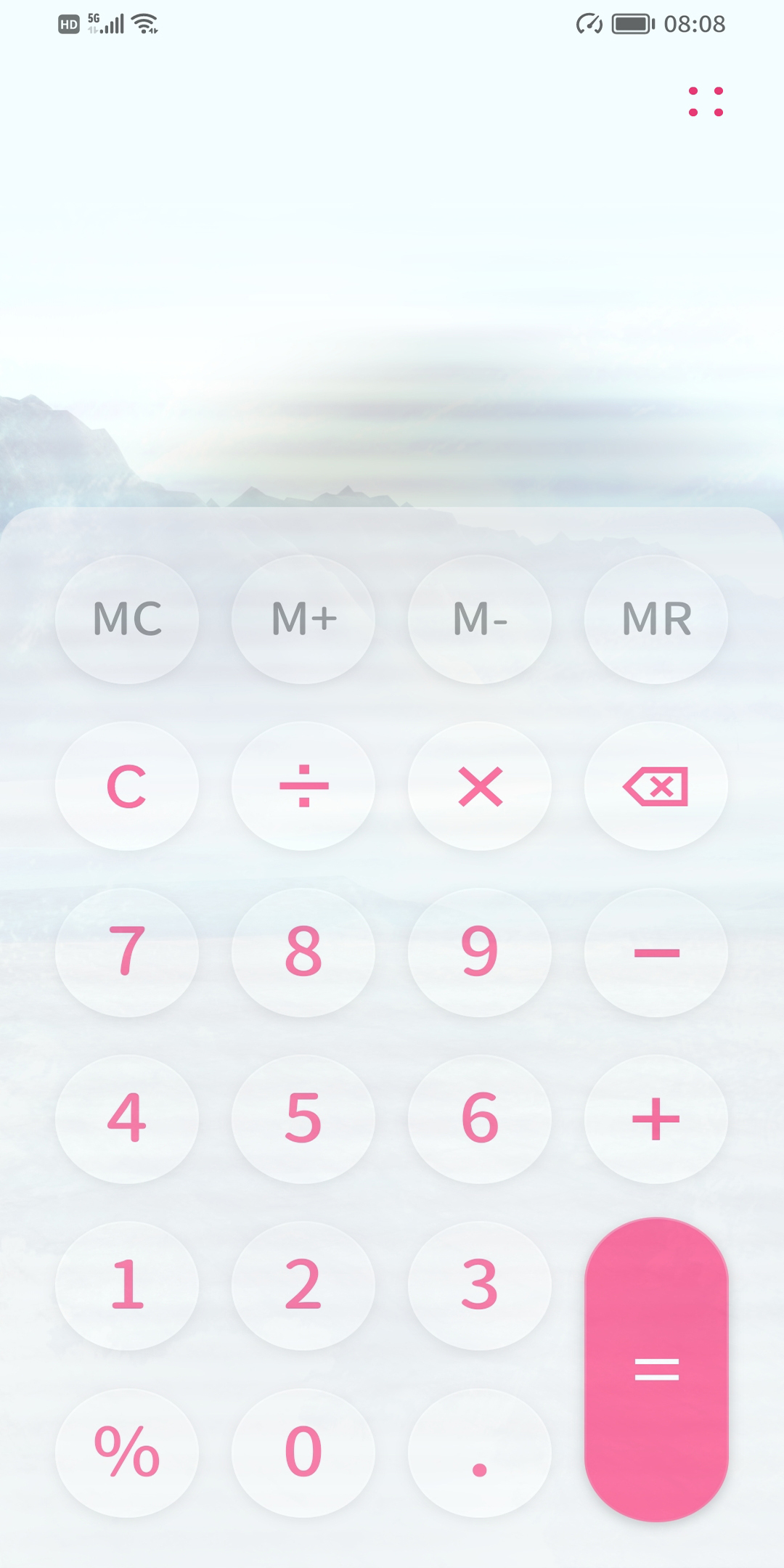Open the four-dot menu icon
The image size is (784, 1568).
click(706, 102)
